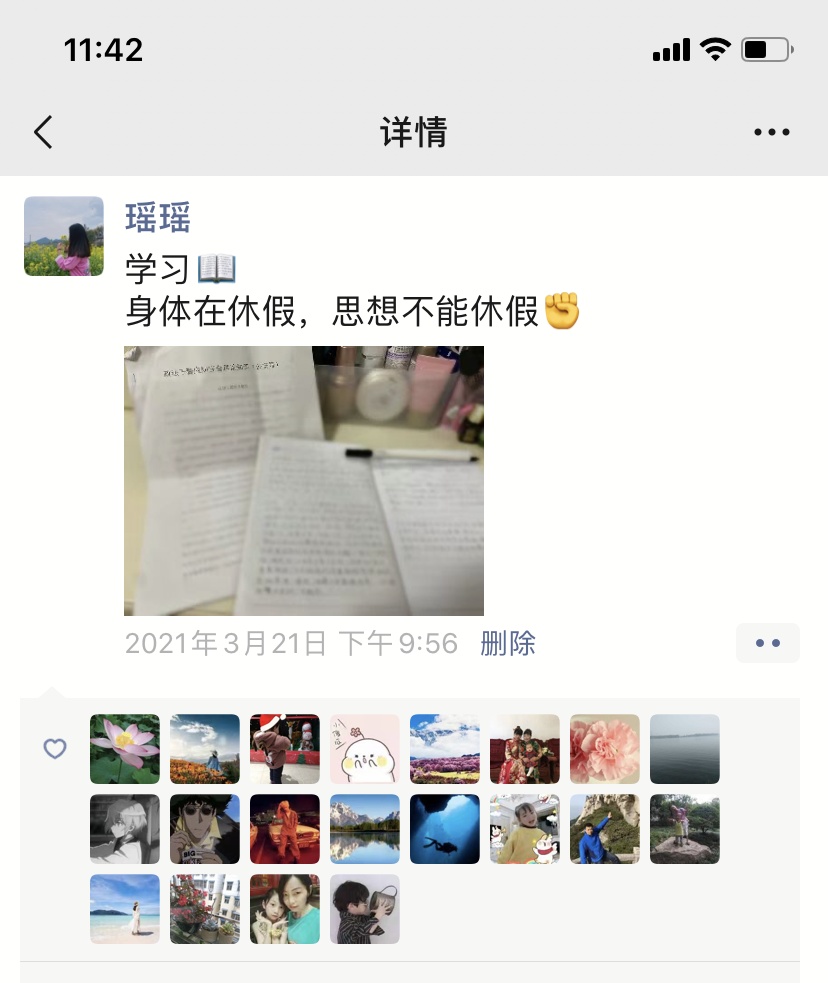Open the liker with the black-and-white anime avatar

(125, 829)
